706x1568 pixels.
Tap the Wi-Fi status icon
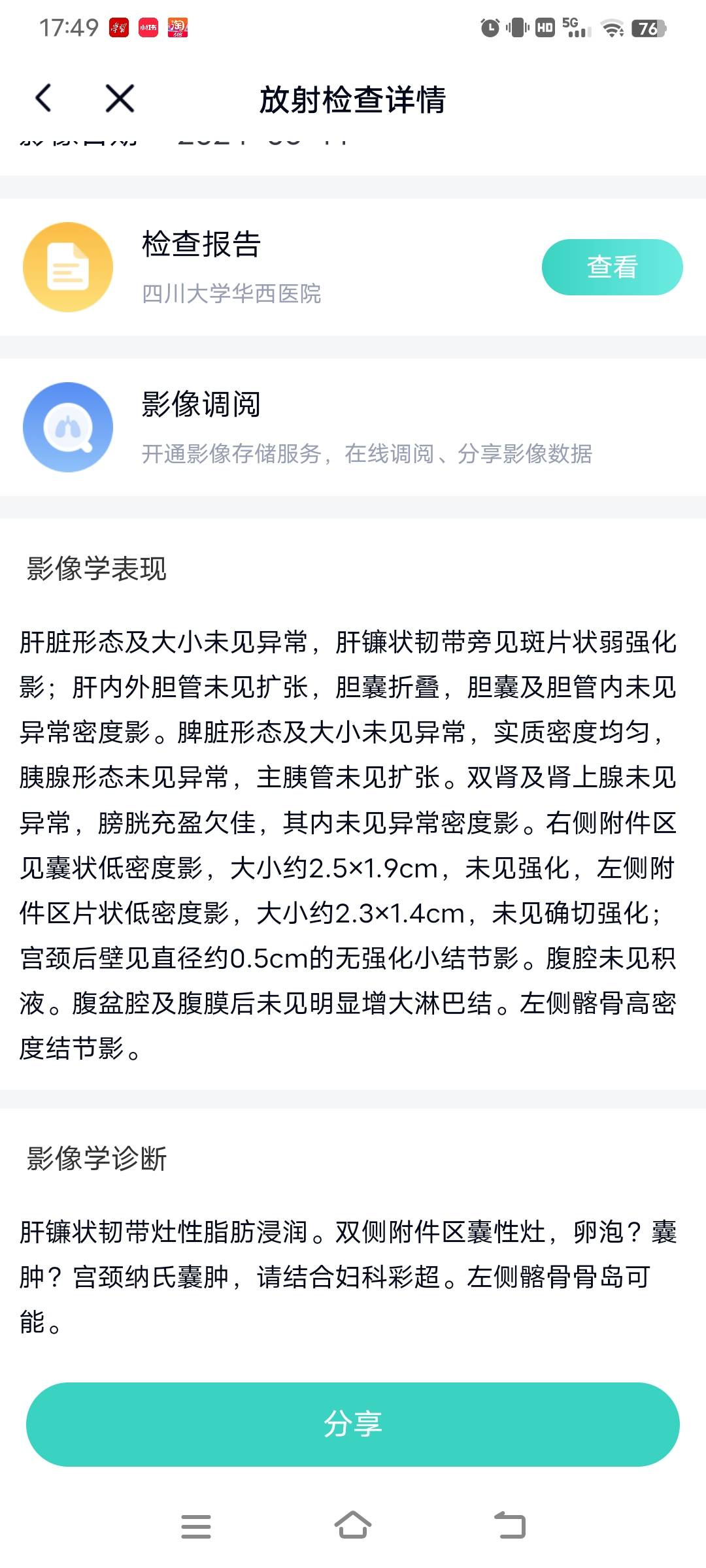pyautogui.click(x=612, y=26)
